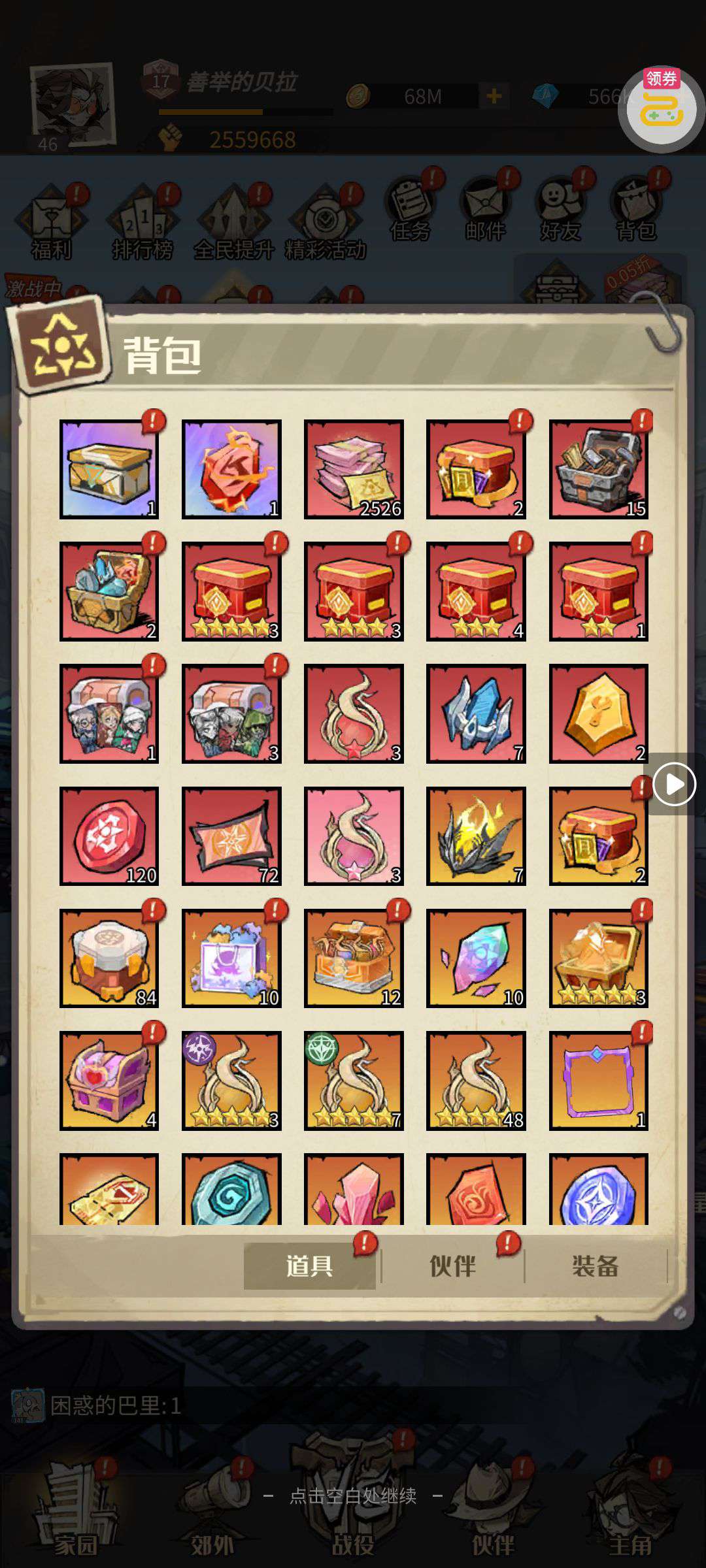Open the pink banknote stack item with 2526

click(x=354, y=469)
